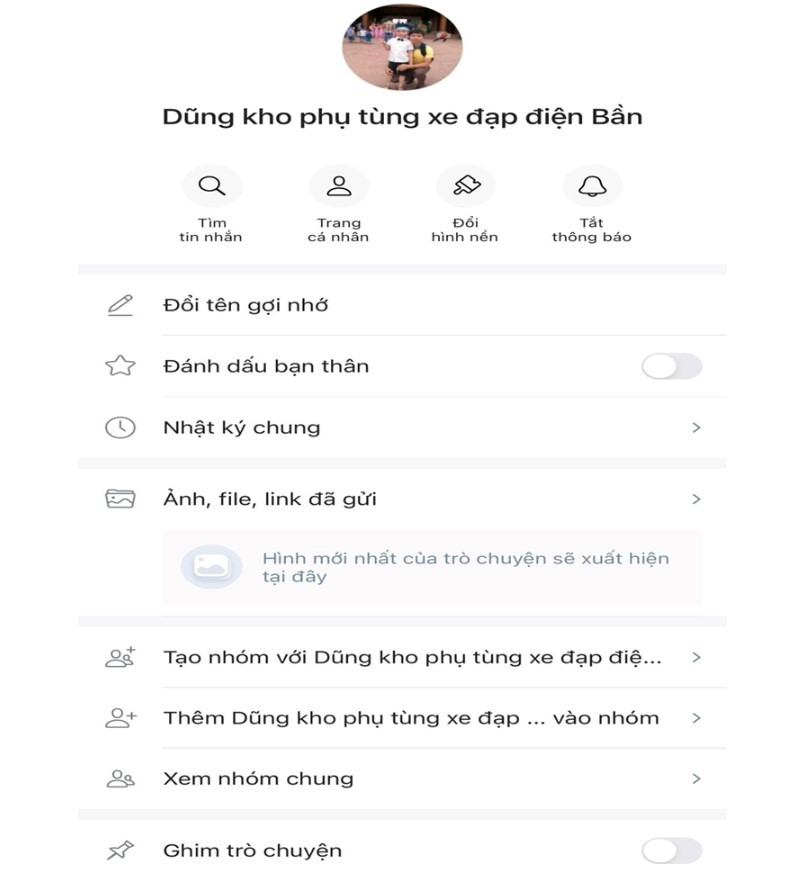Open Xem nhóm chung
Image resolution: width=790 pixels, height=870 pixels.
pos(400,778)
